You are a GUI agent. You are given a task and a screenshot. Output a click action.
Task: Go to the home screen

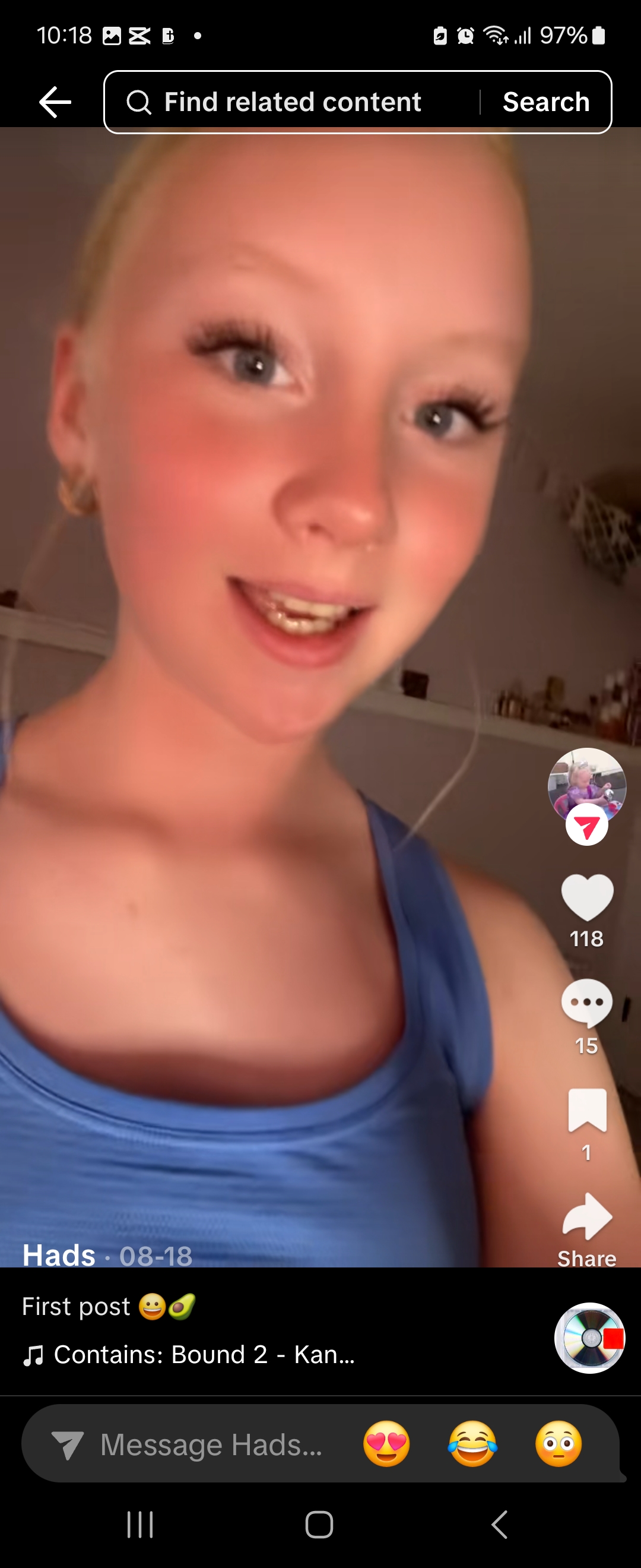(x=319, y=1524)
